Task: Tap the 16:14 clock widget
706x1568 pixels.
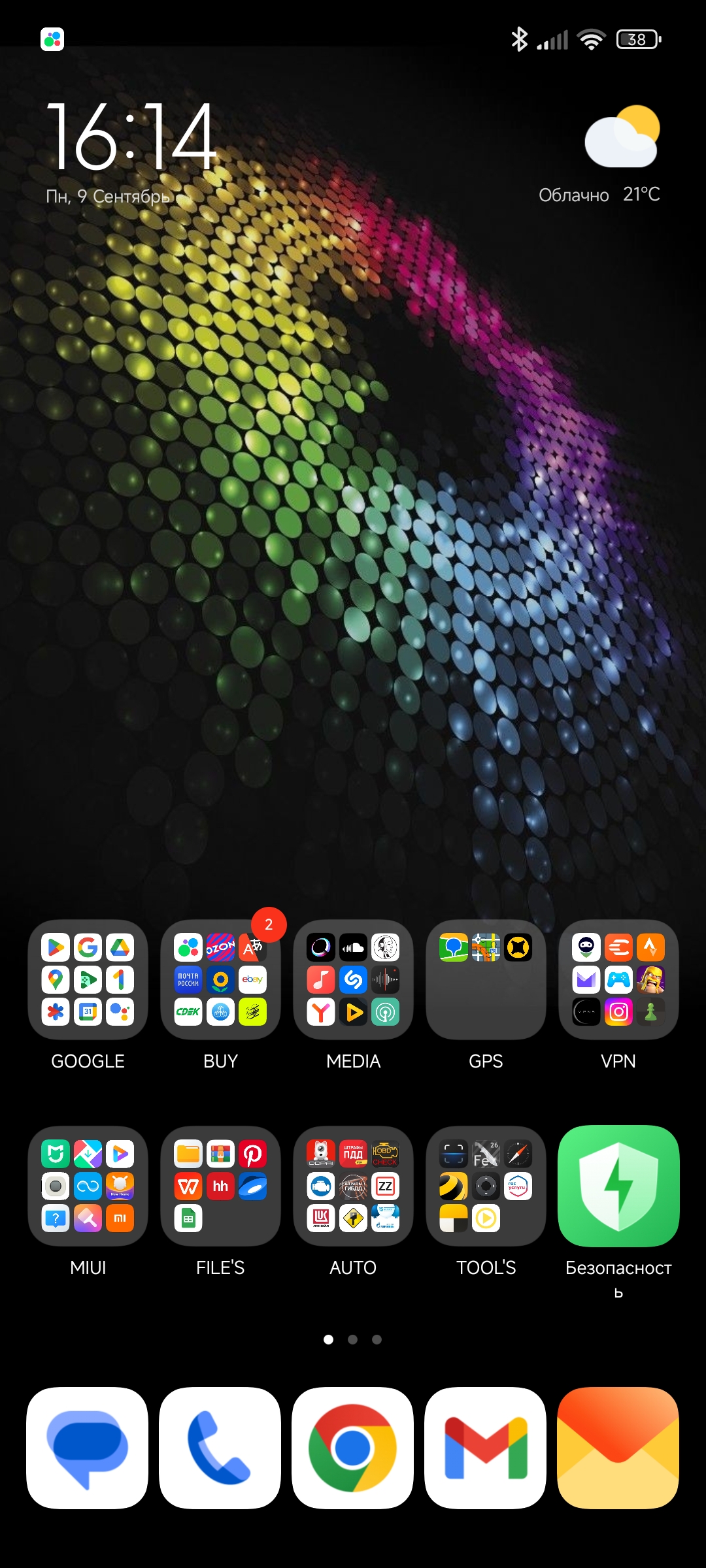Action: (131, 137)
